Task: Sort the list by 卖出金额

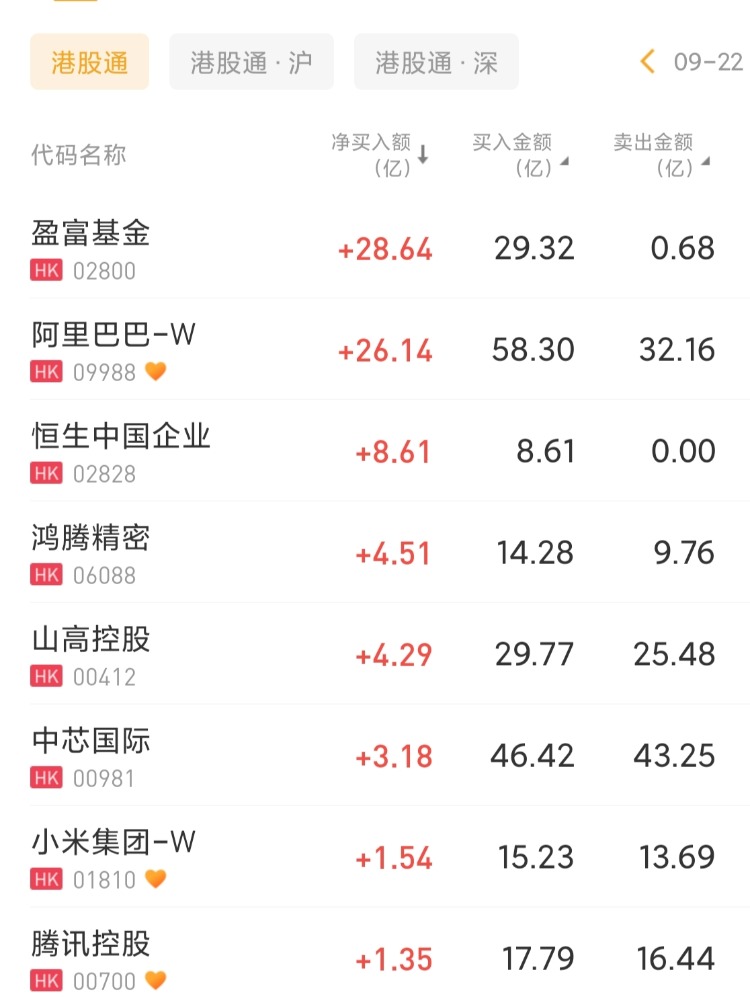Action: (x=661, y=155)
